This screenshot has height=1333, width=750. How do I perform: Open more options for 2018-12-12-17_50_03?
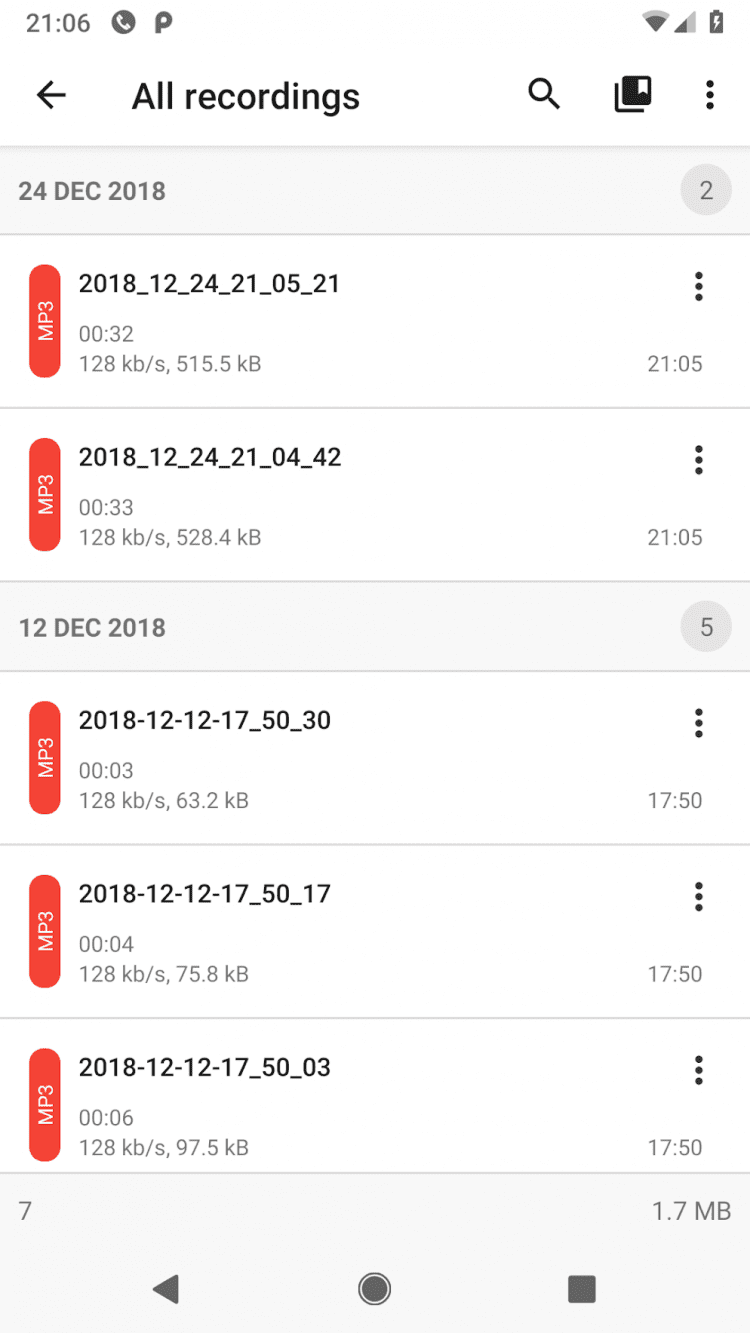[x=698, y=1070]
